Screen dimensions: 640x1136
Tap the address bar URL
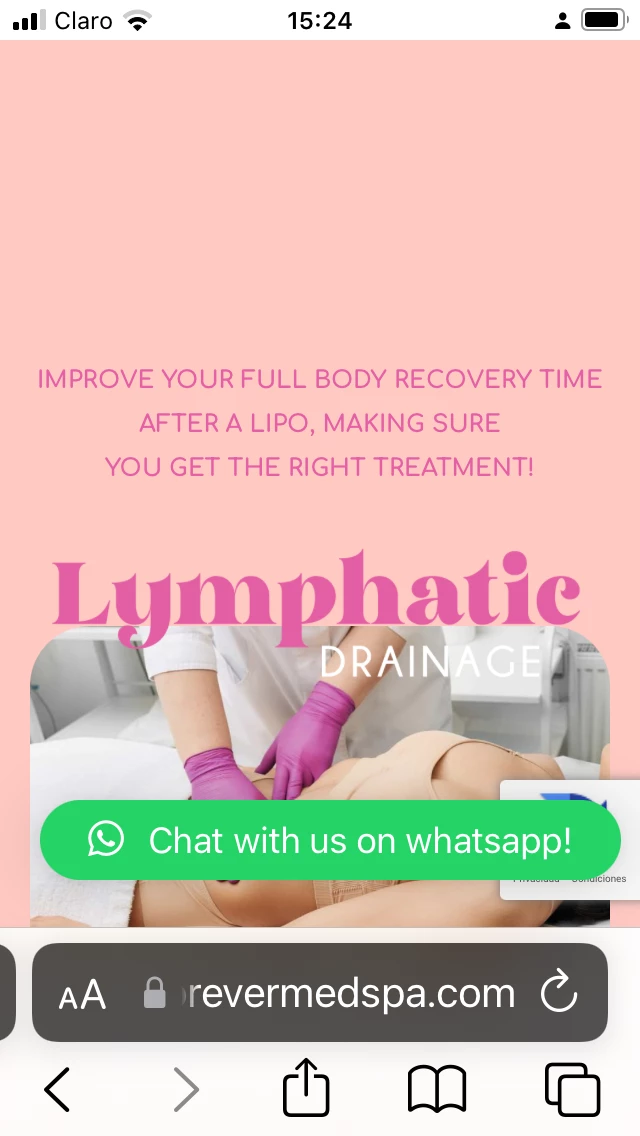click(350, 994)
